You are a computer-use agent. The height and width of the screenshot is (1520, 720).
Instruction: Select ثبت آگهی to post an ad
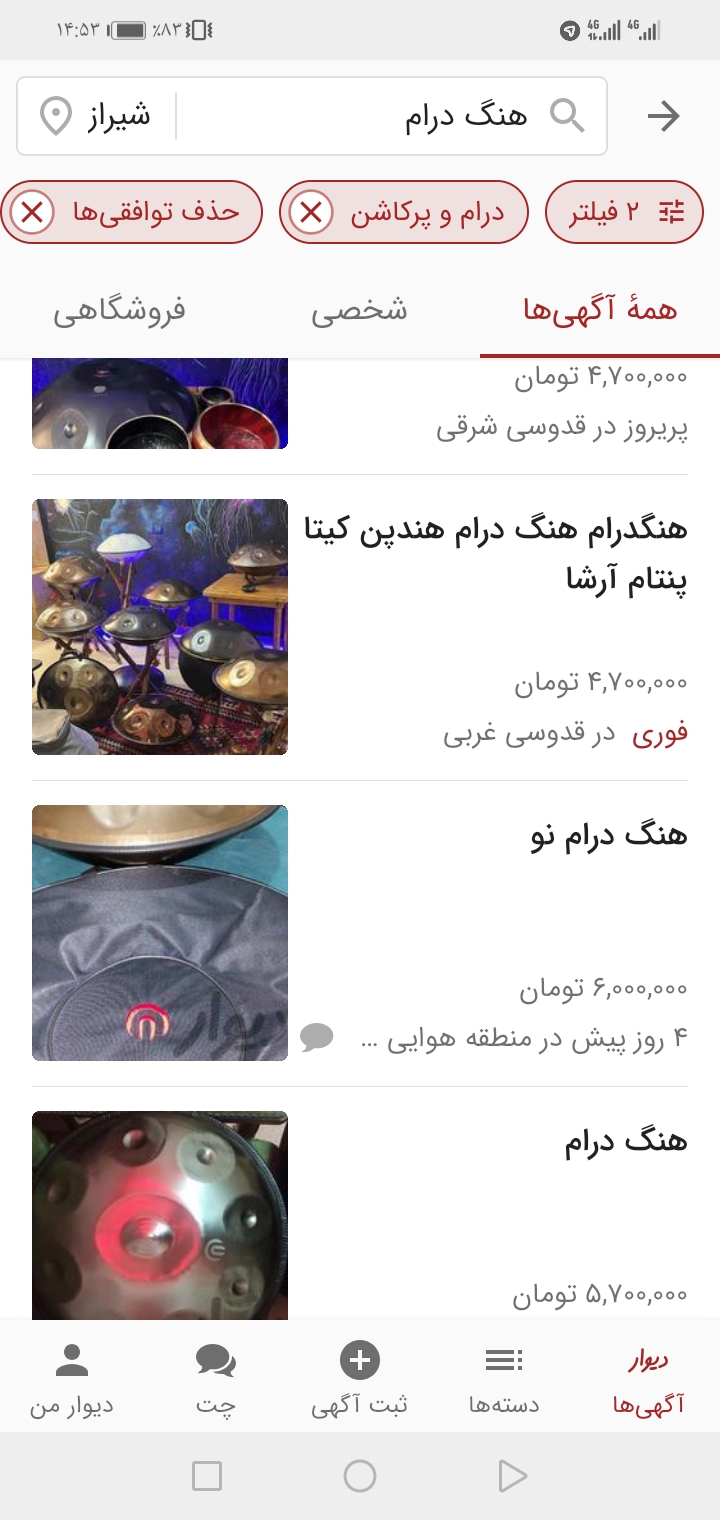pos(360,1380)
